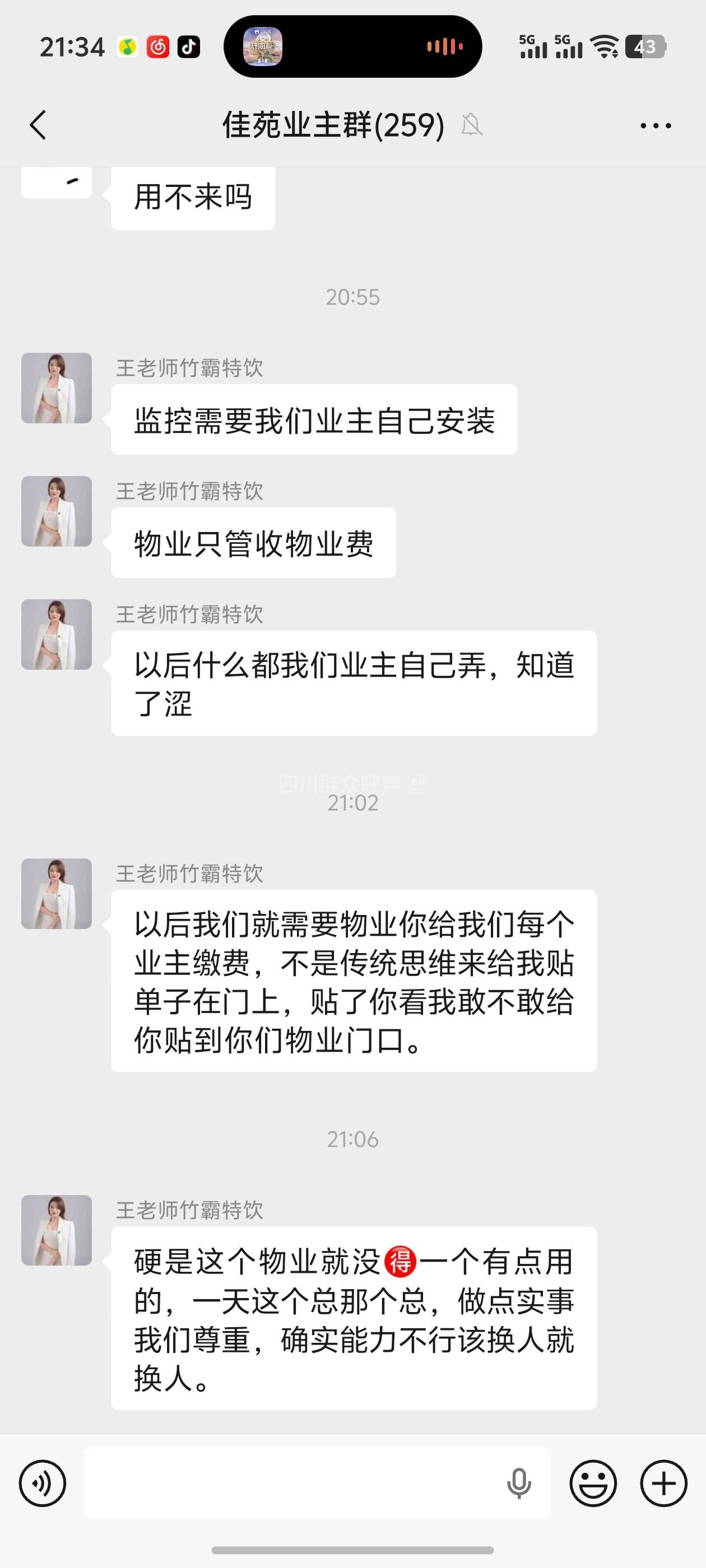Open the plus attachments menu
This screenshot has height=1568, width=706.
663,1483
